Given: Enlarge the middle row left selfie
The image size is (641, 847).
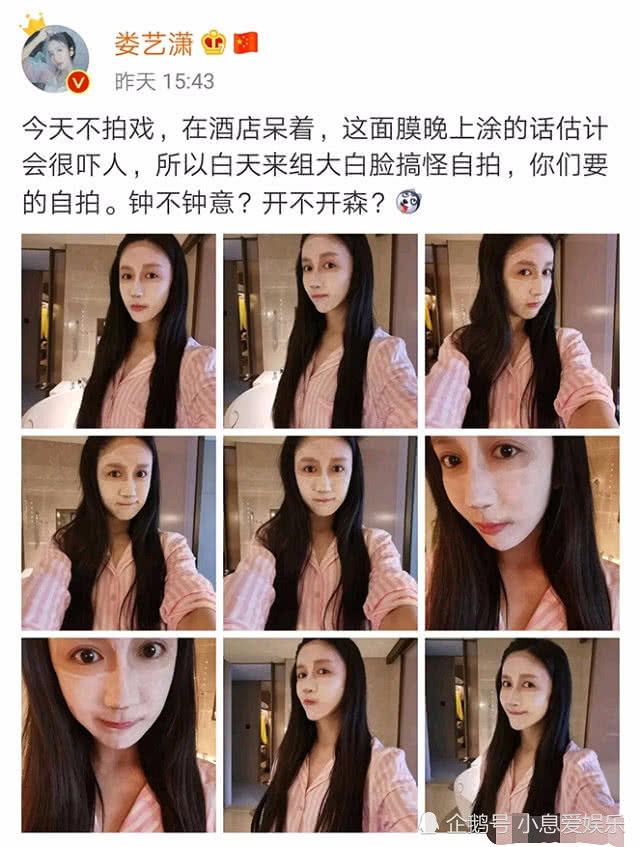Looking at the screenshot, I should click(x=118, y=532).
